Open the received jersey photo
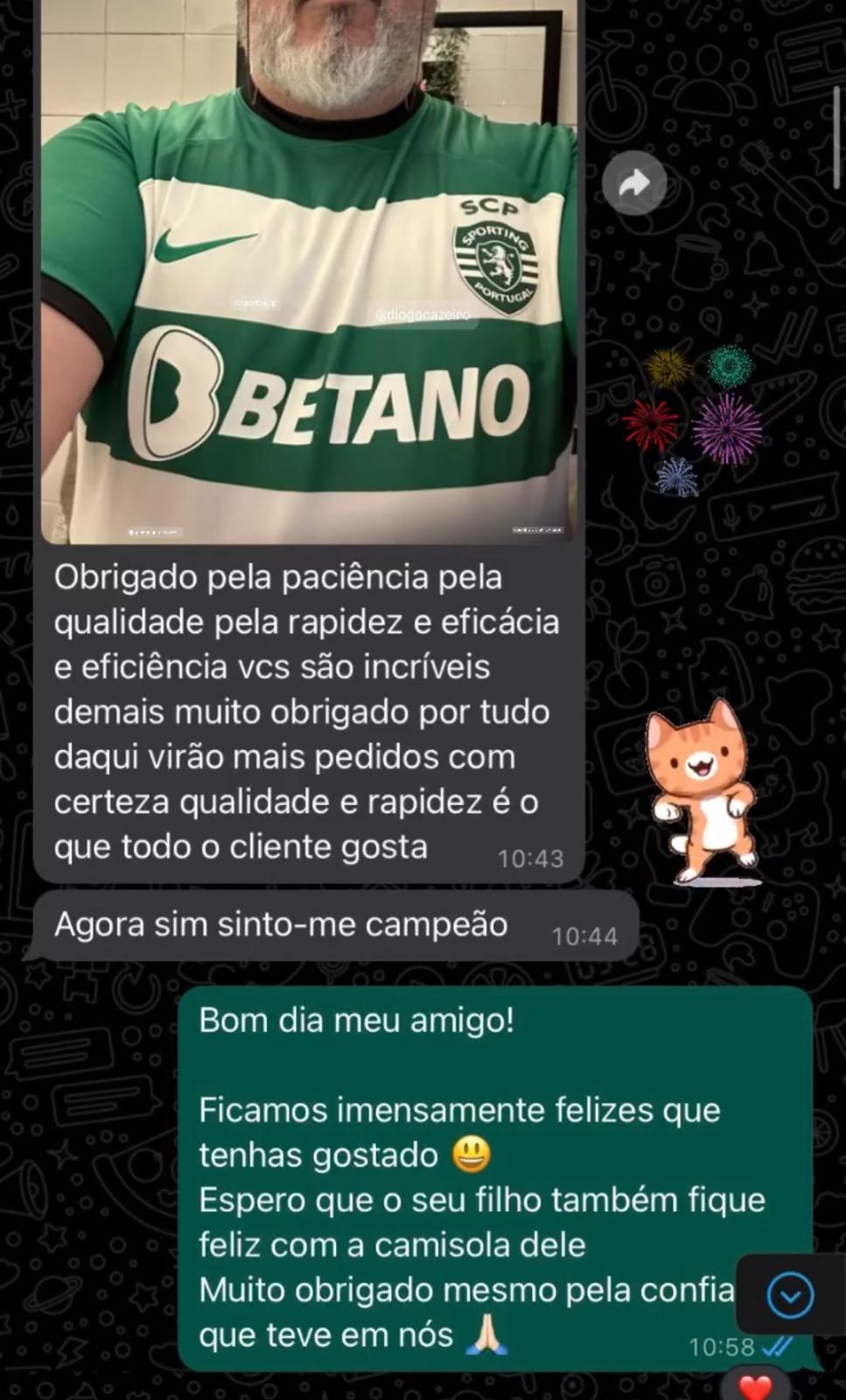Screen dimensions: 846x1400 pos(308,271)
